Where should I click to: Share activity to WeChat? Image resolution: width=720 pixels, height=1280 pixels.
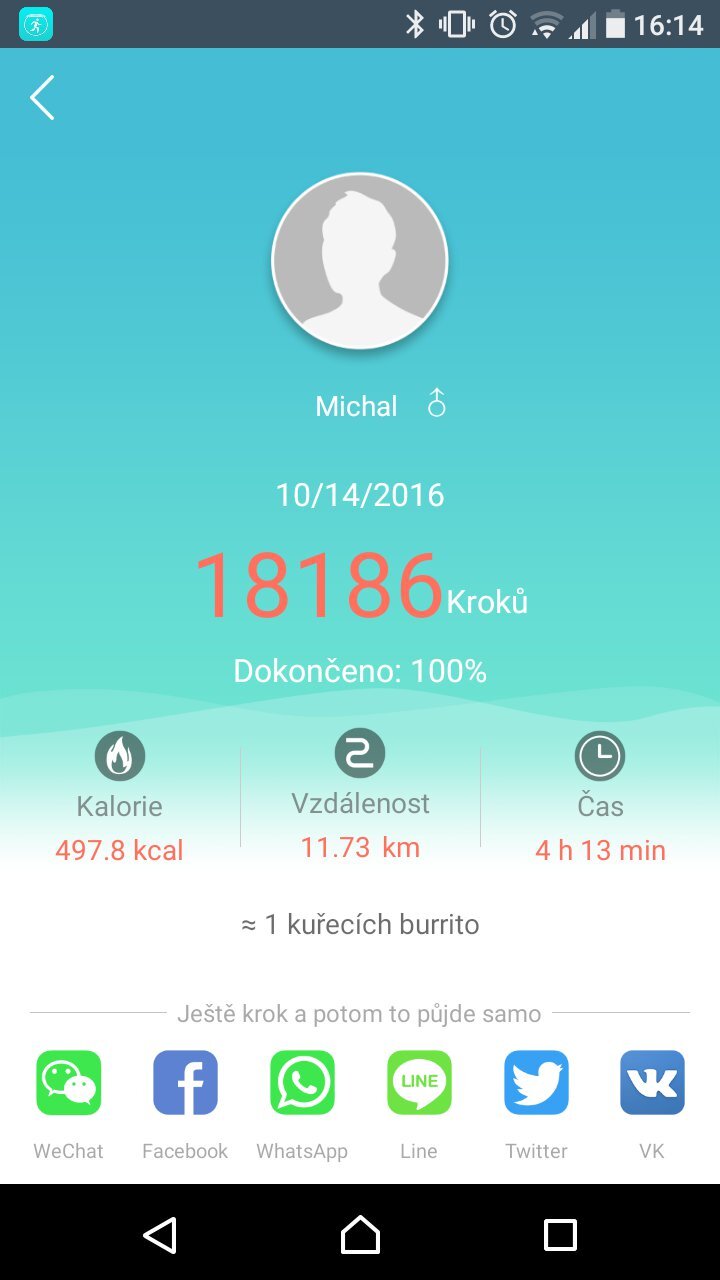pyautogui.click(x=68, y=1082)
